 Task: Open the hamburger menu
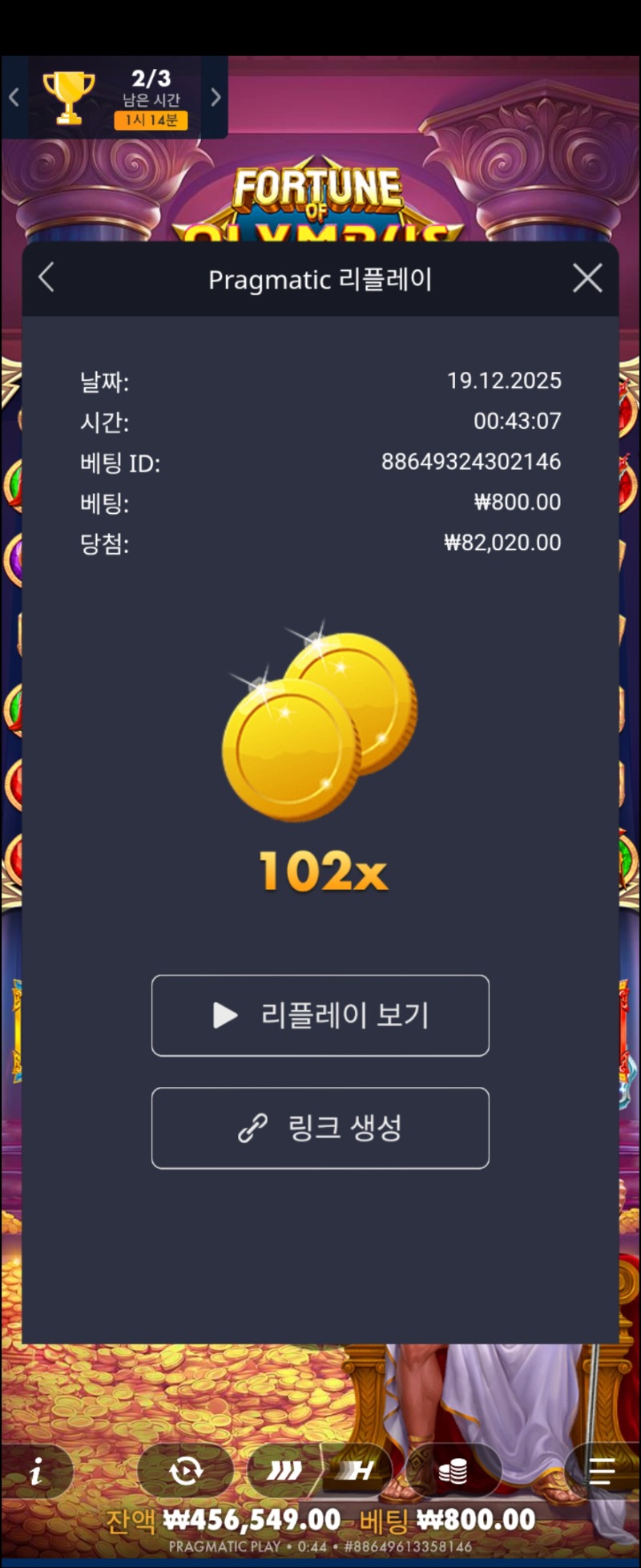point(601,1471)
